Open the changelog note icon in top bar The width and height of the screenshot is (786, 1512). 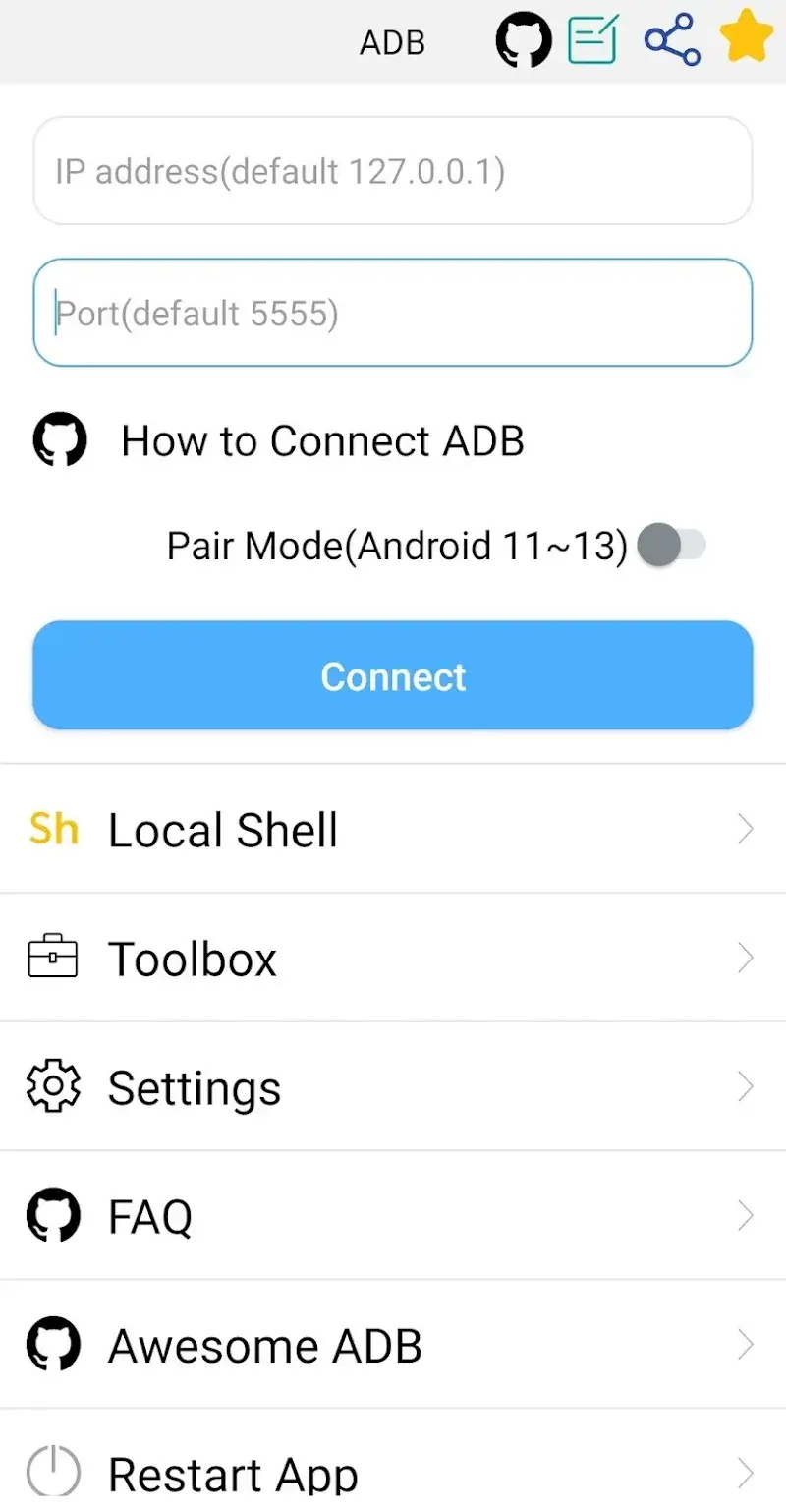tap(593, 41)
